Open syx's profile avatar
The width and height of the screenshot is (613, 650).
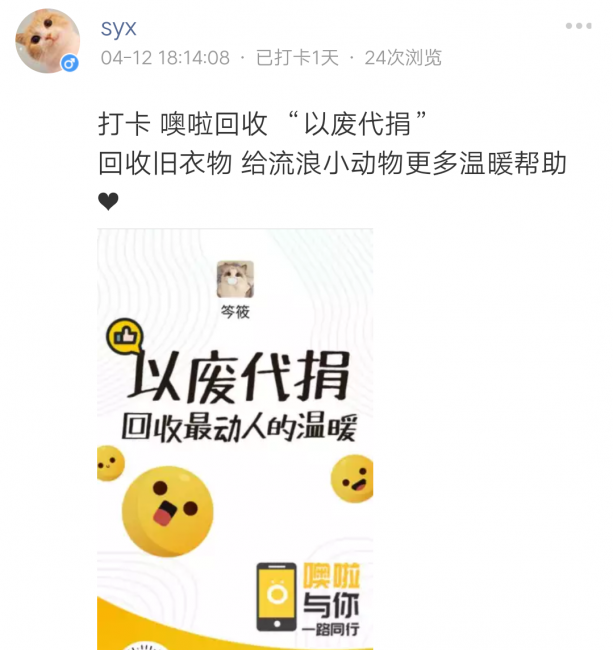click(47, 41)
